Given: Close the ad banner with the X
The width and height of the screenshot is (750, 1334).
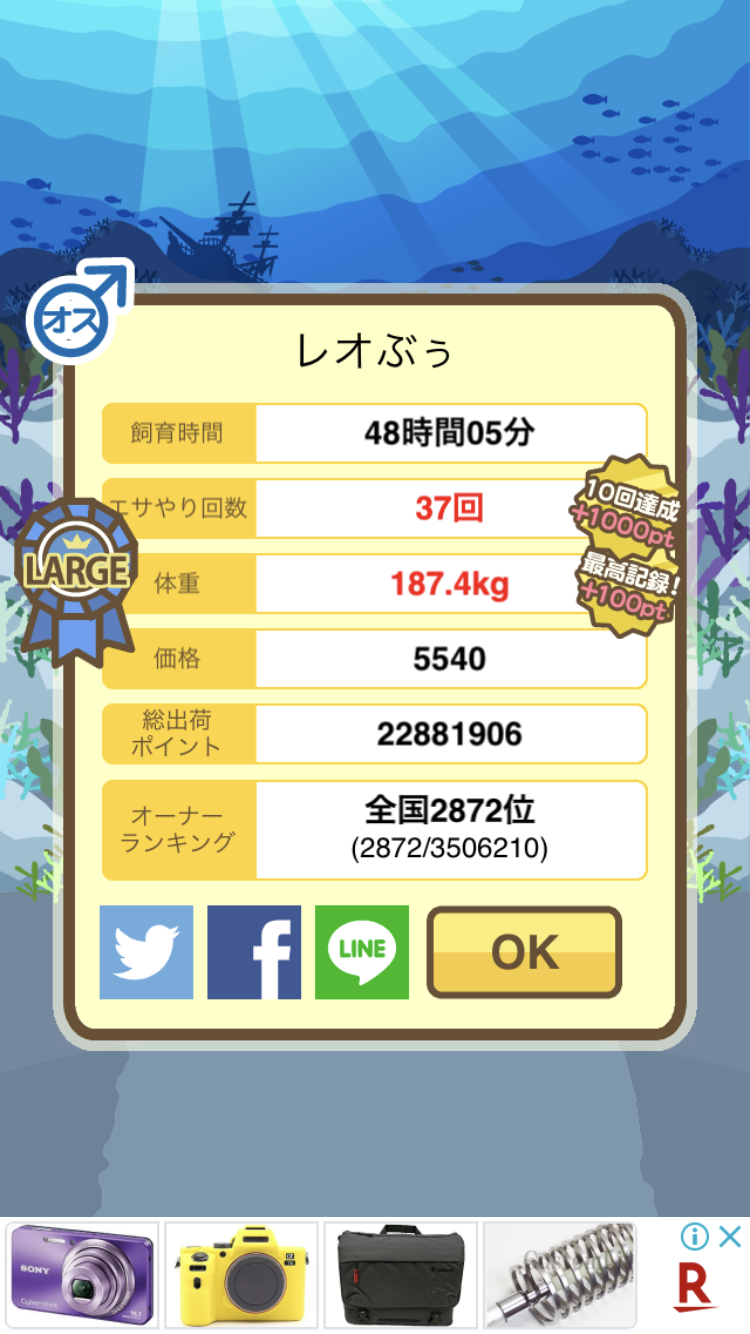Looking at the screenshot, I should click(731, 1236).
